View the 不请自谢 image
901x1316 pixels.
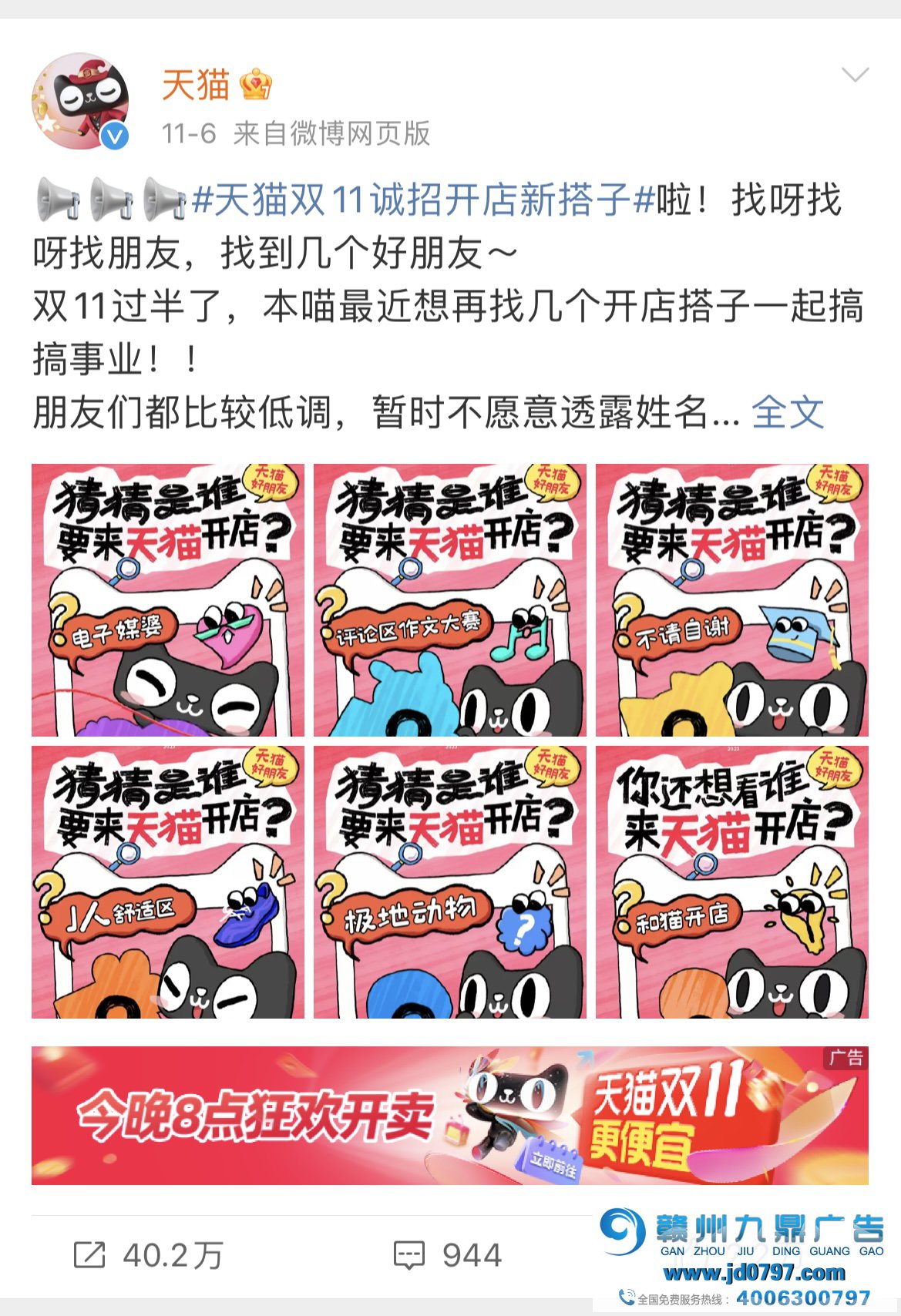pos(731,600)
